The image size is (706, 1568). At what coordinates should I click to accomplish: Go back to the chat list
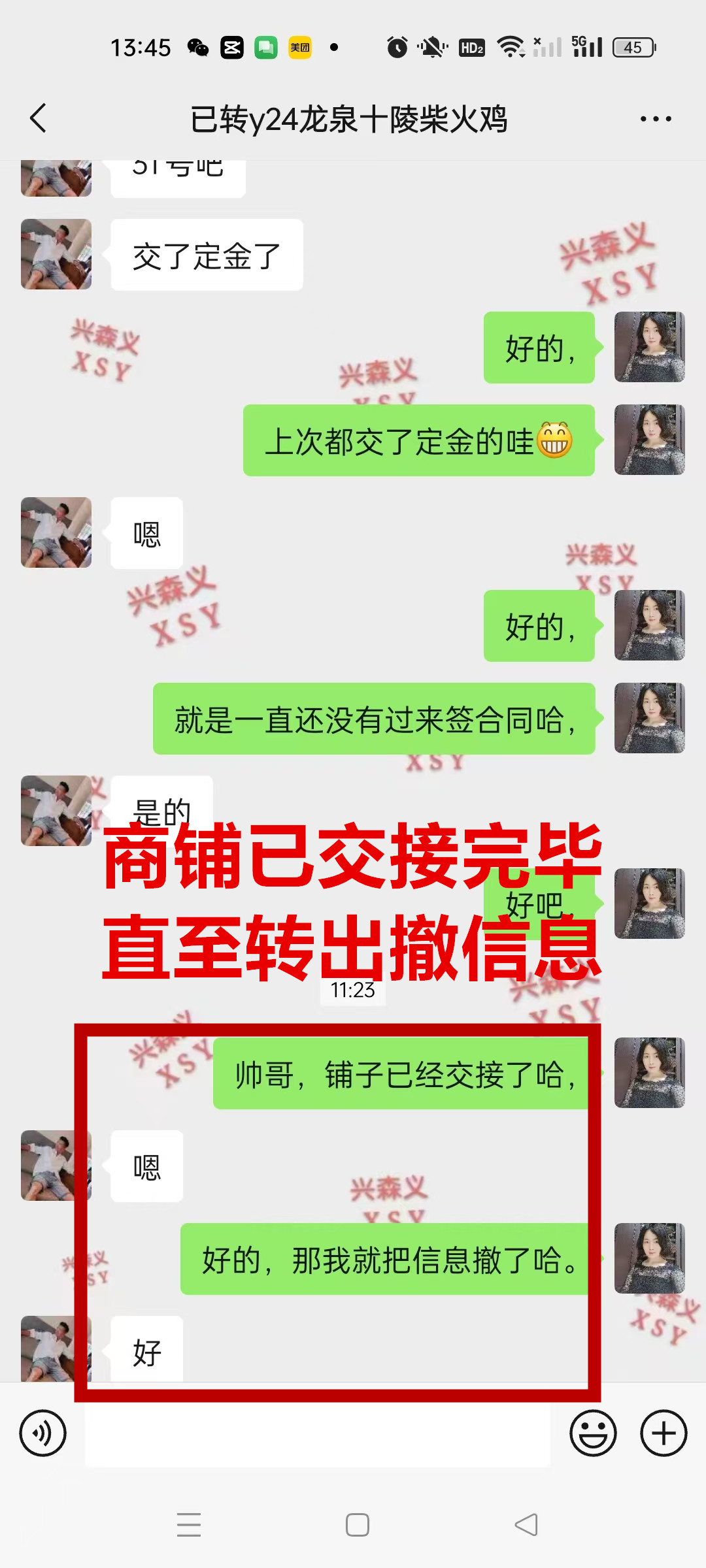(x=39, y=119)
